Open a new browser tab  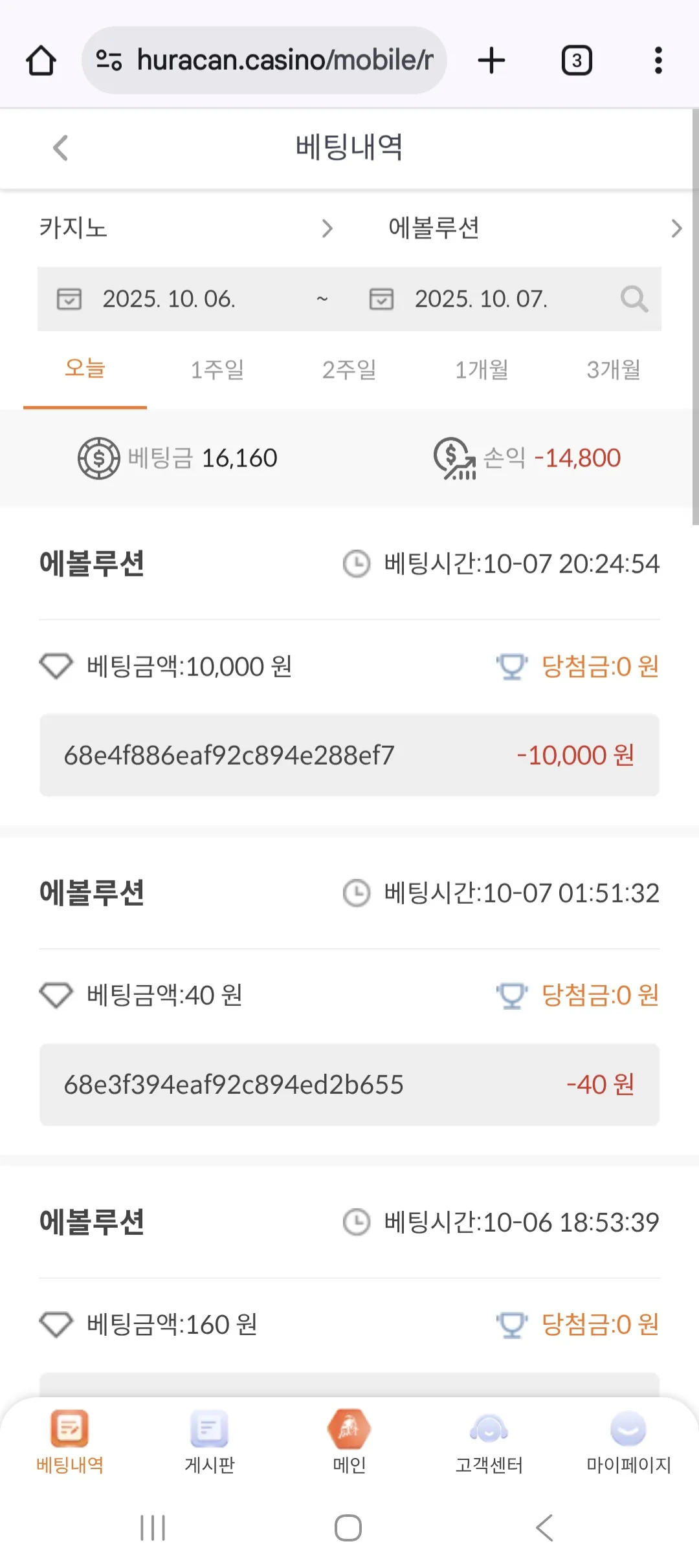[491, 61]
